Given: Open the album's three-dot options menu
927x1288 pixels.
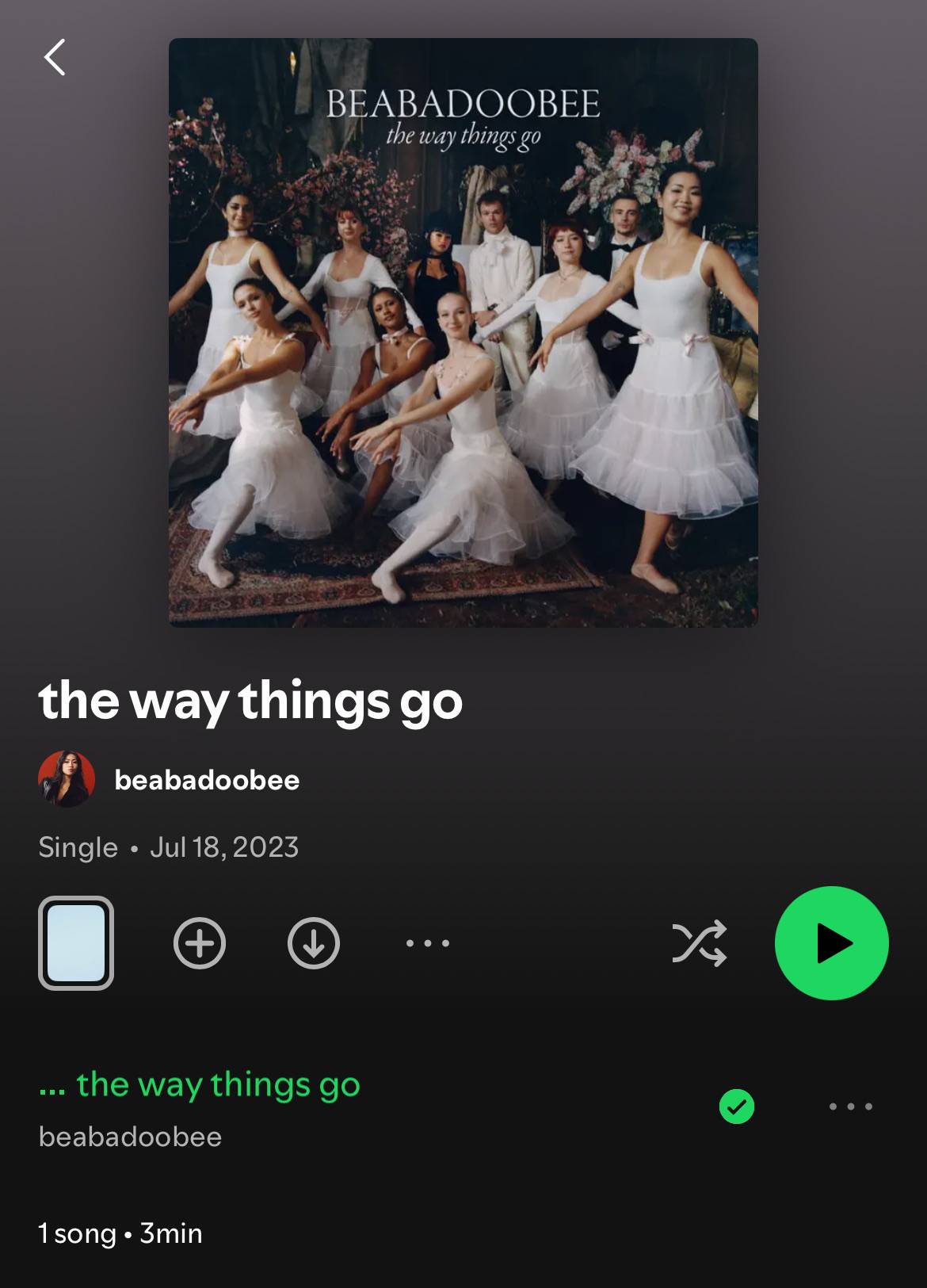Looking at the screenshot, I should point(428,943).
